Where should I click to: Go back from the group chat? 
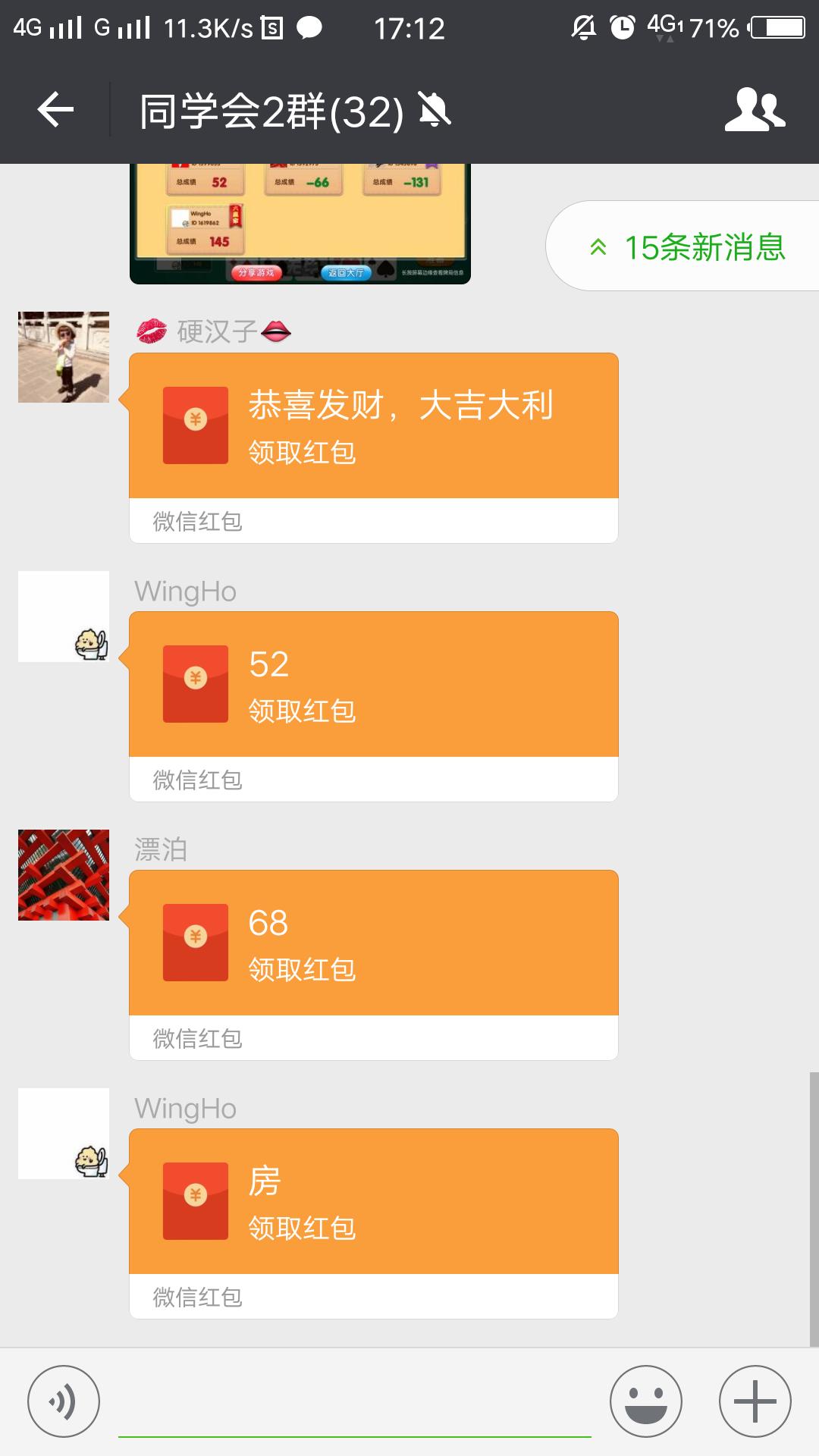(x=56, y=111)
